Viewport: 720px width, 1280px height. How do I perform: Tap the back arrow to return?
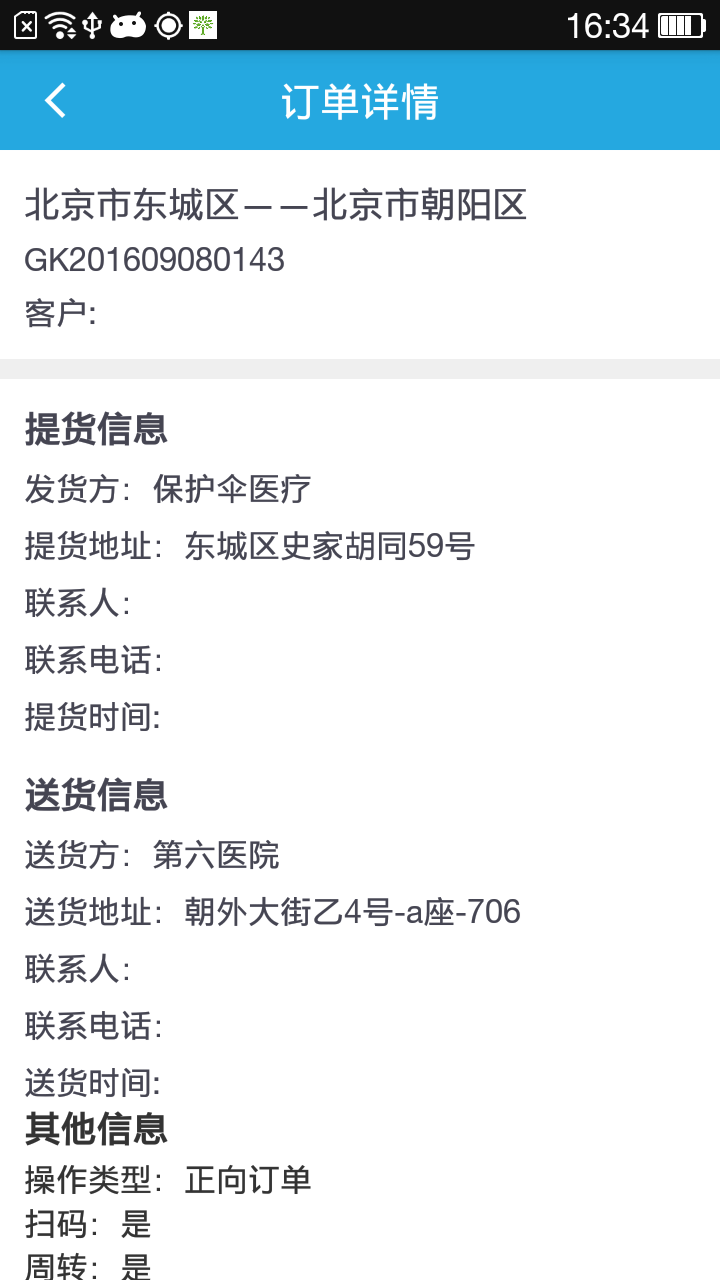coord(54,100)
